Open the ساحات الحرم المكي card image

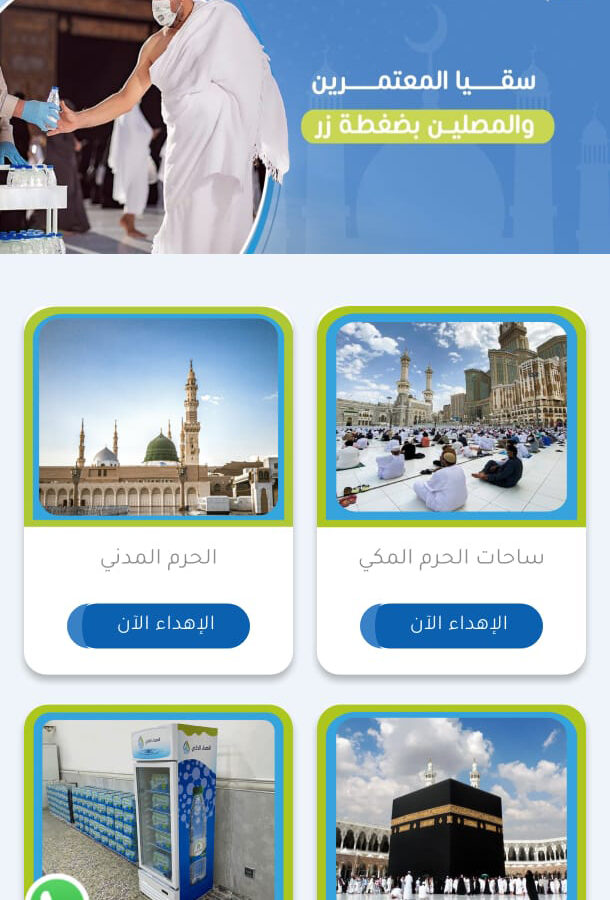tap(451, 417)
